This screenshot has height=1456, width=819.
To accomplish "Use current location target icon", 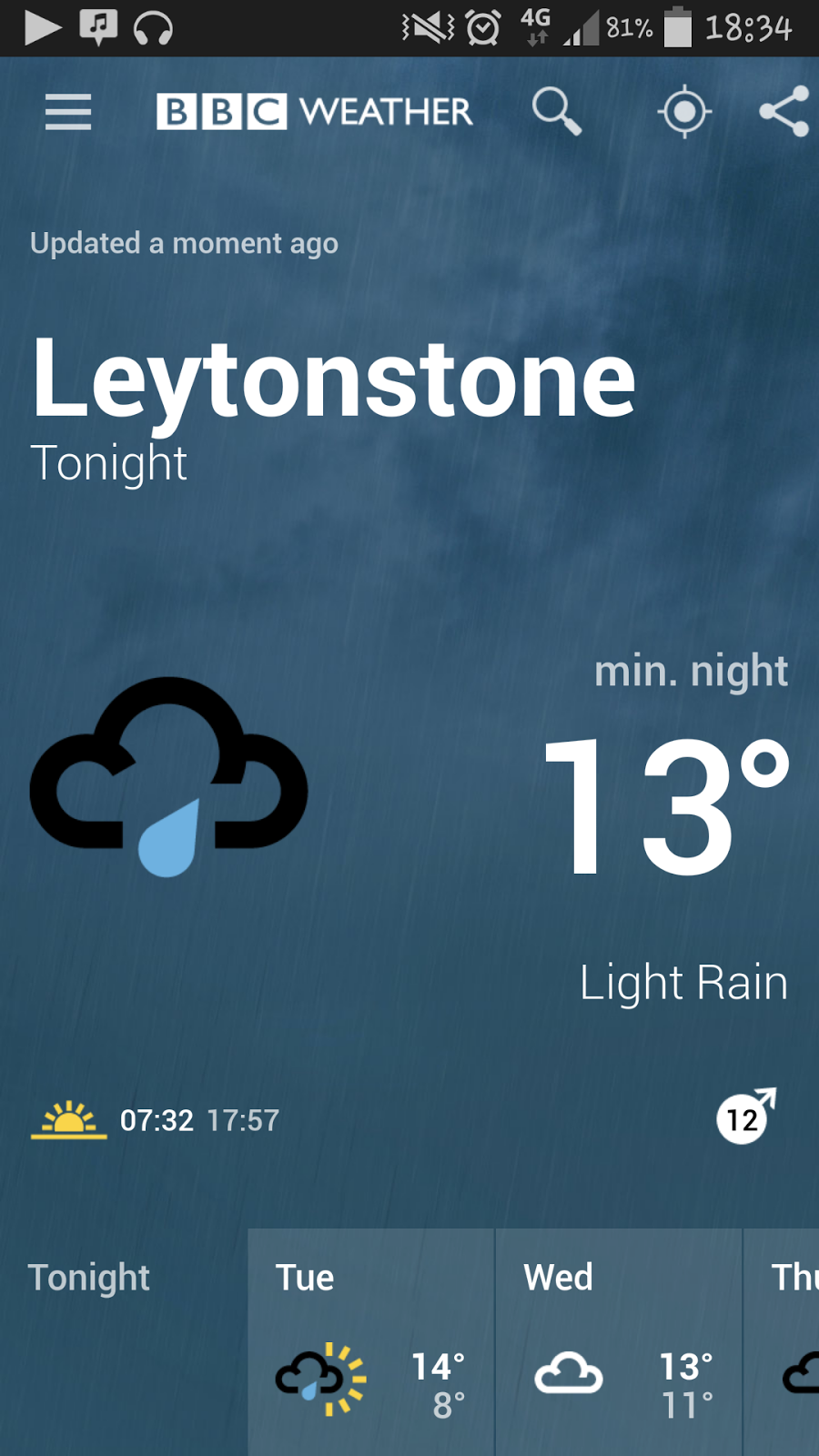I will click(x=684, y=112).
